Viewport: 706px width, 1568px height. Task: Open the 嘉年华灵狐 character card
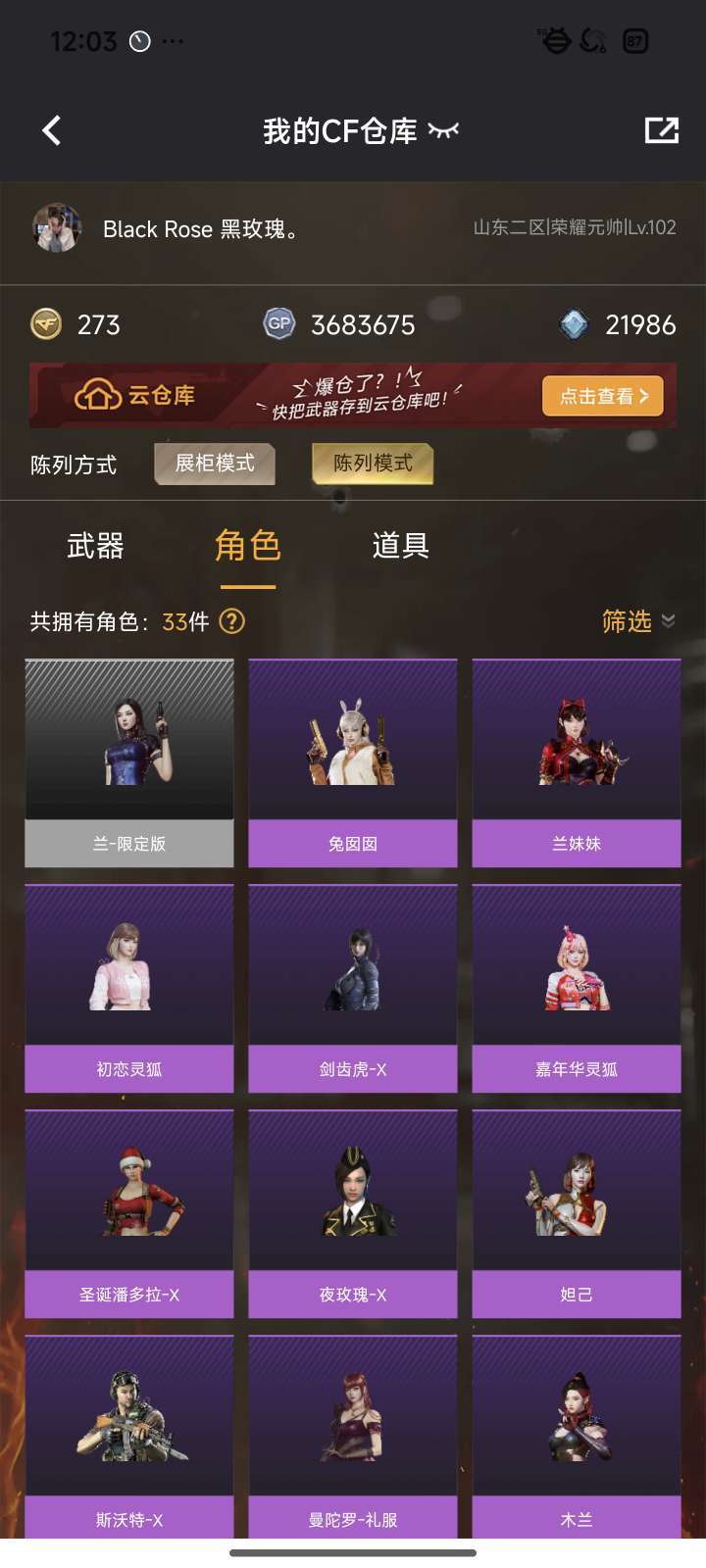[x=577, y=988]
